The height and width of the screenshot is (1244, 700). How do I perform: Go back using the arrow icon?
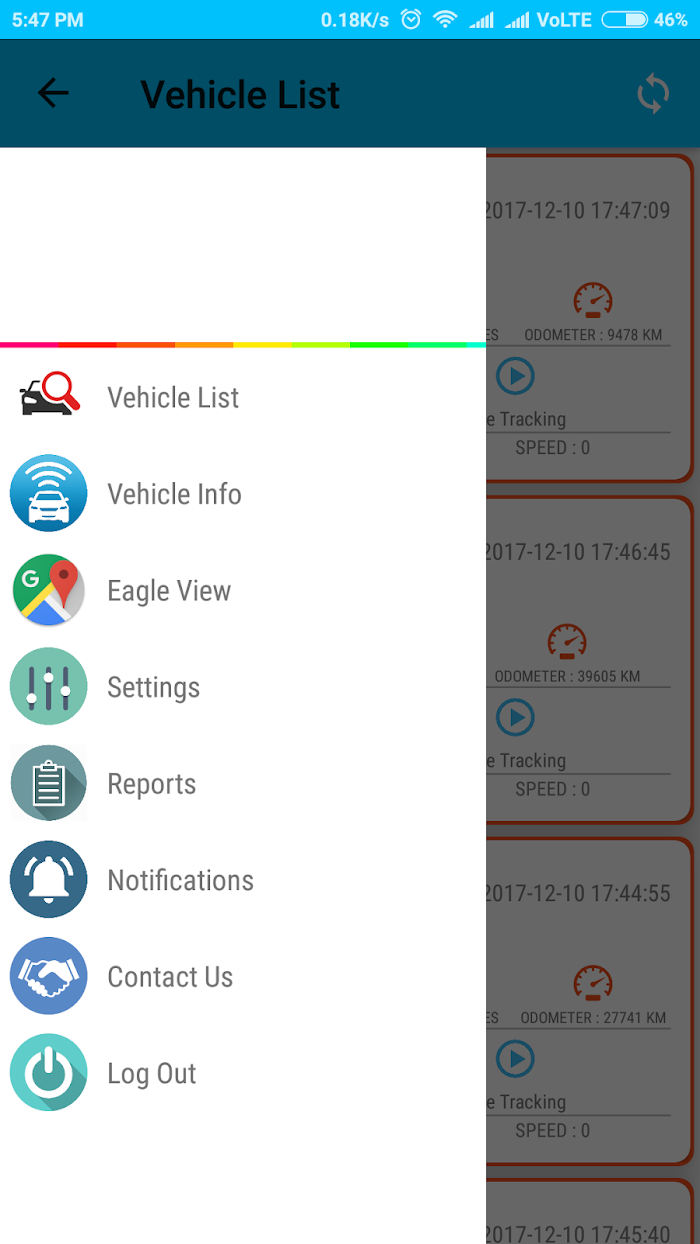click(x=53, y=94)
